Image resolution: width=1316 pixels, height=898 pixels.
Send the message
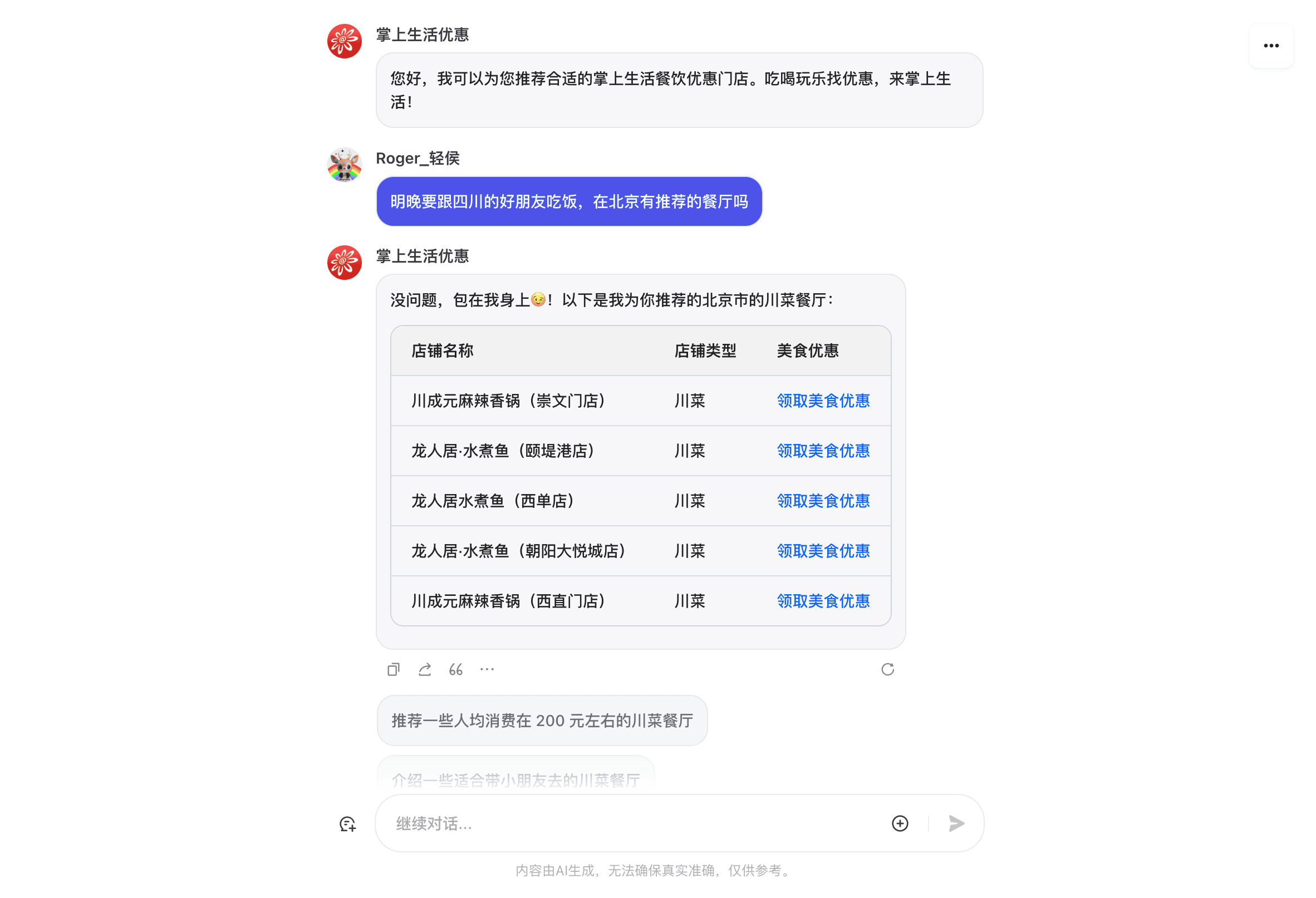pyautogui.click(x=956, y=823)
